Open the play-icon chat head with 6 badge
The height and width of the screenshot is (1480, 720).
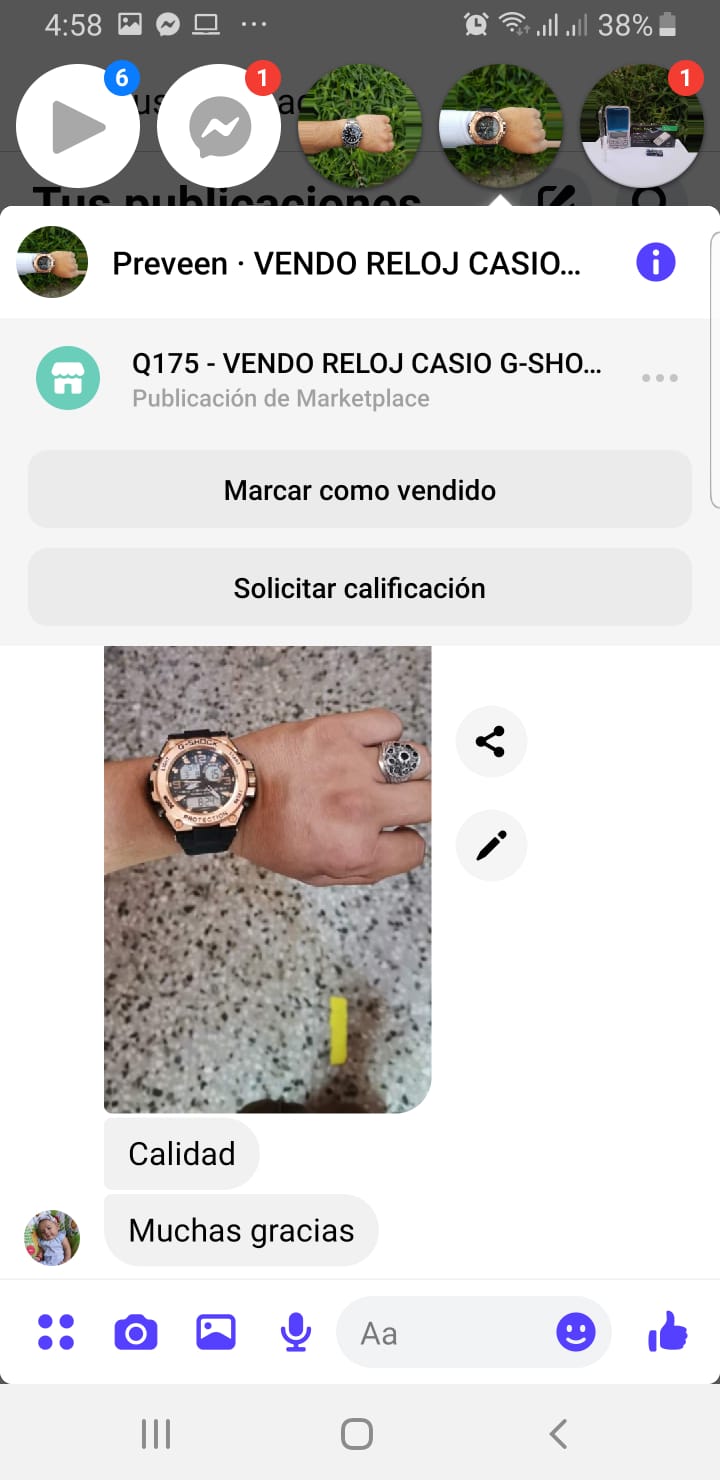78,126
